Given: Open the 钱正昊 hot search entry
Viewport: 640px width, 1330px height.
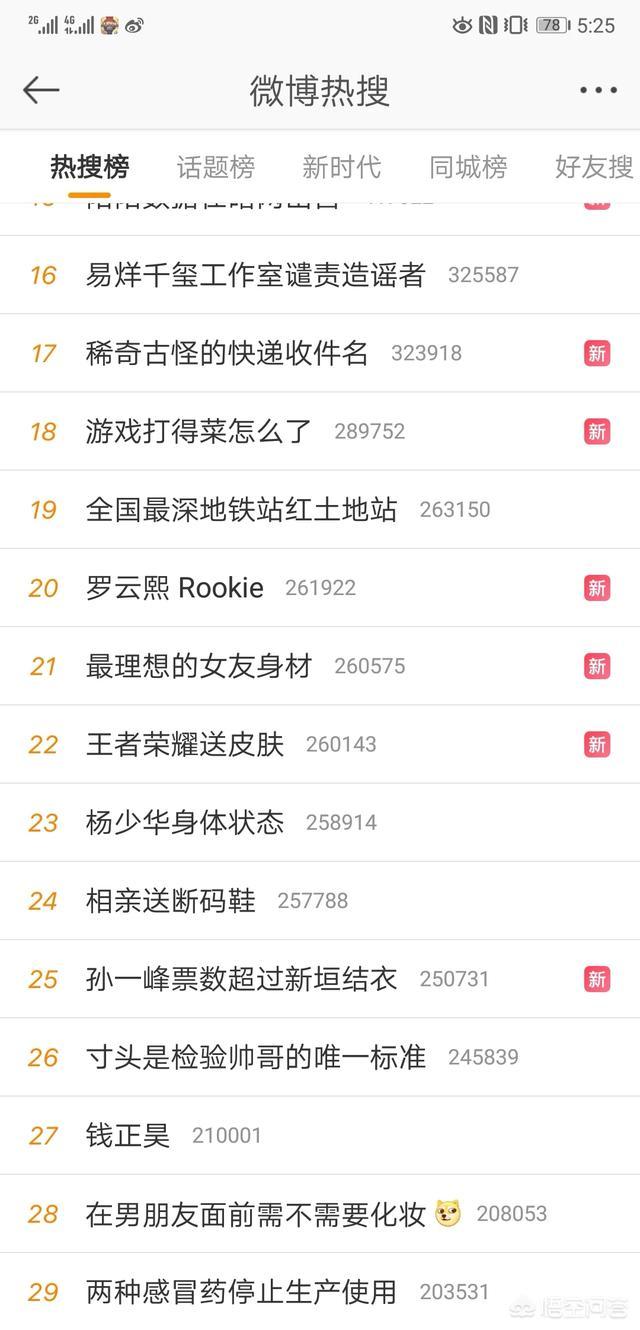Looking at the screenshot, I should (x=128, y=1136).
